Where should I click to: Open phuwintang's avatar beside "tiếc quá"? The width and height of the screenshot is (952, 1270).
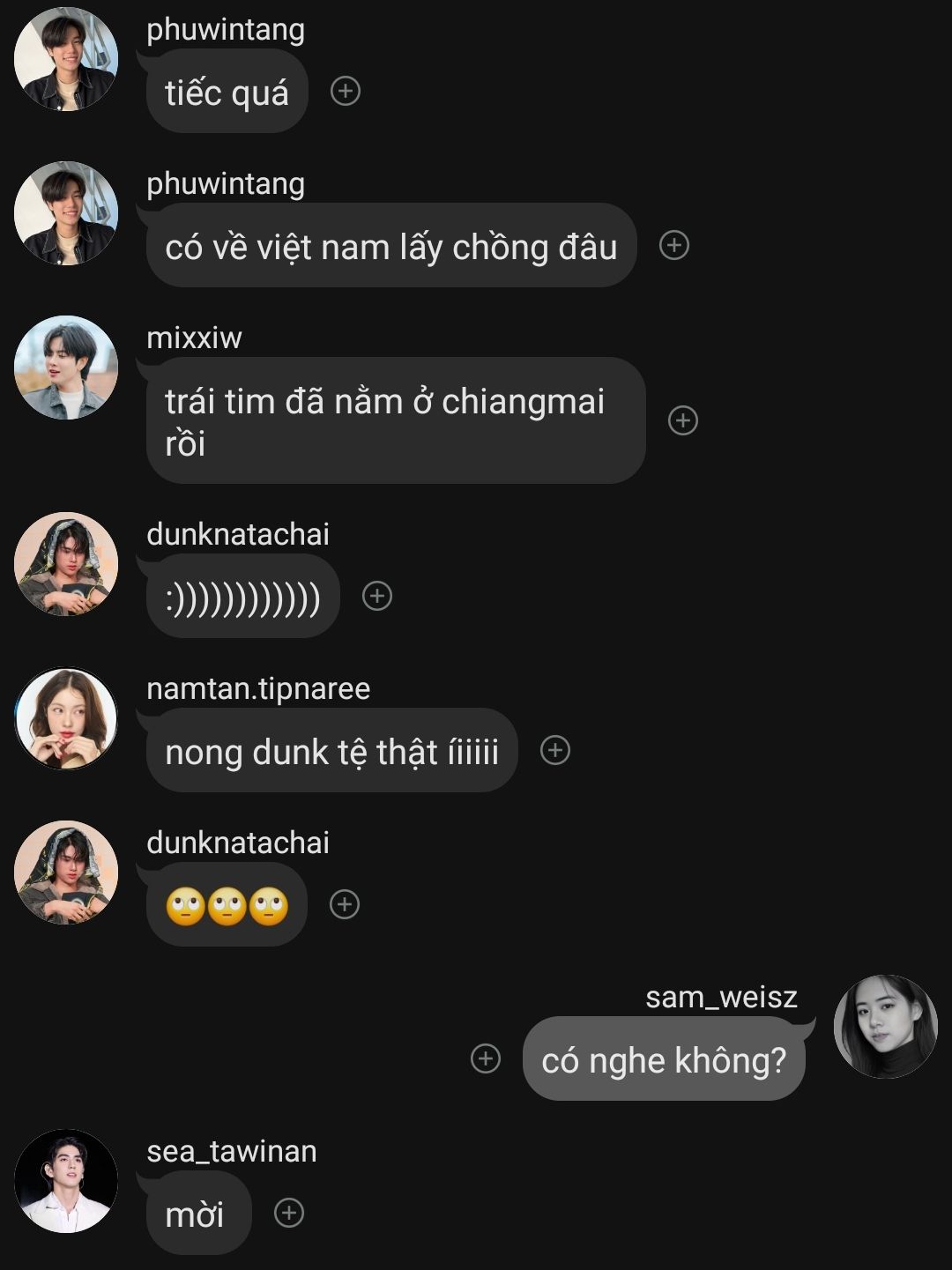[x=66, y=59]
